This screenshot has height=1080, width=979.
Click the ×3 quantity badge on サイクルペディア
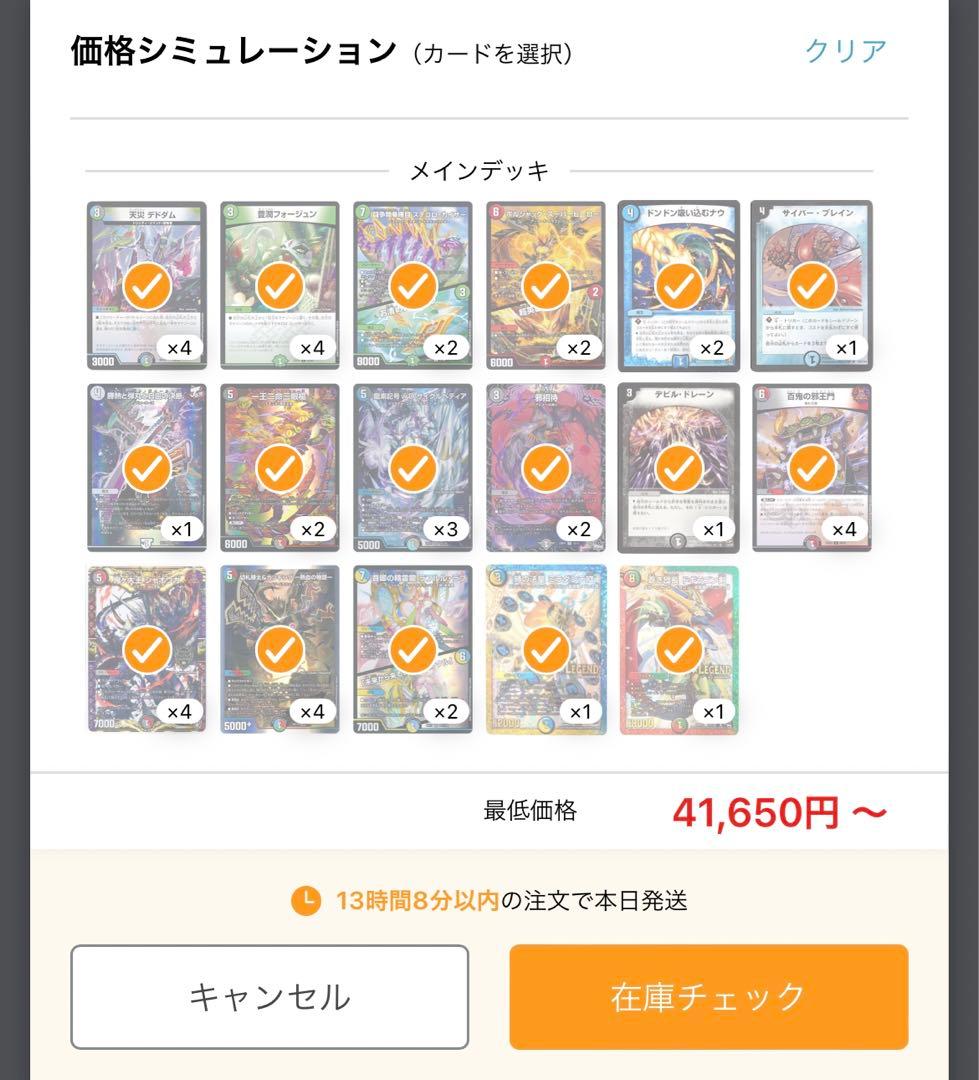447,529
